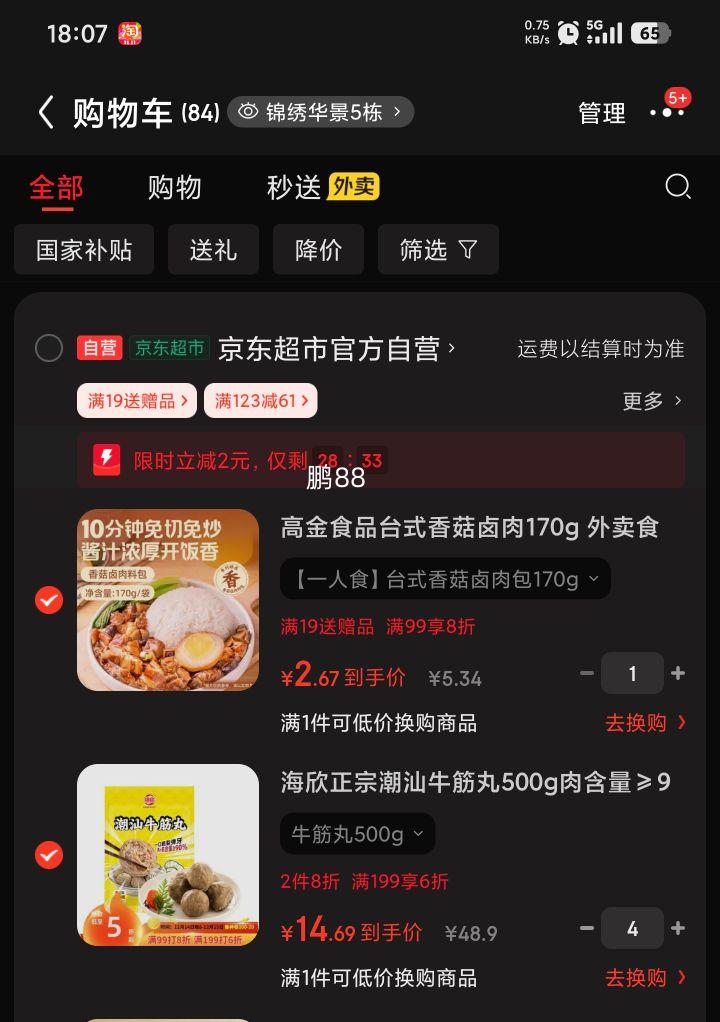Tap the red 自营 badge
This screenshot has height=1022, width=720.
[x=99, y=348]
